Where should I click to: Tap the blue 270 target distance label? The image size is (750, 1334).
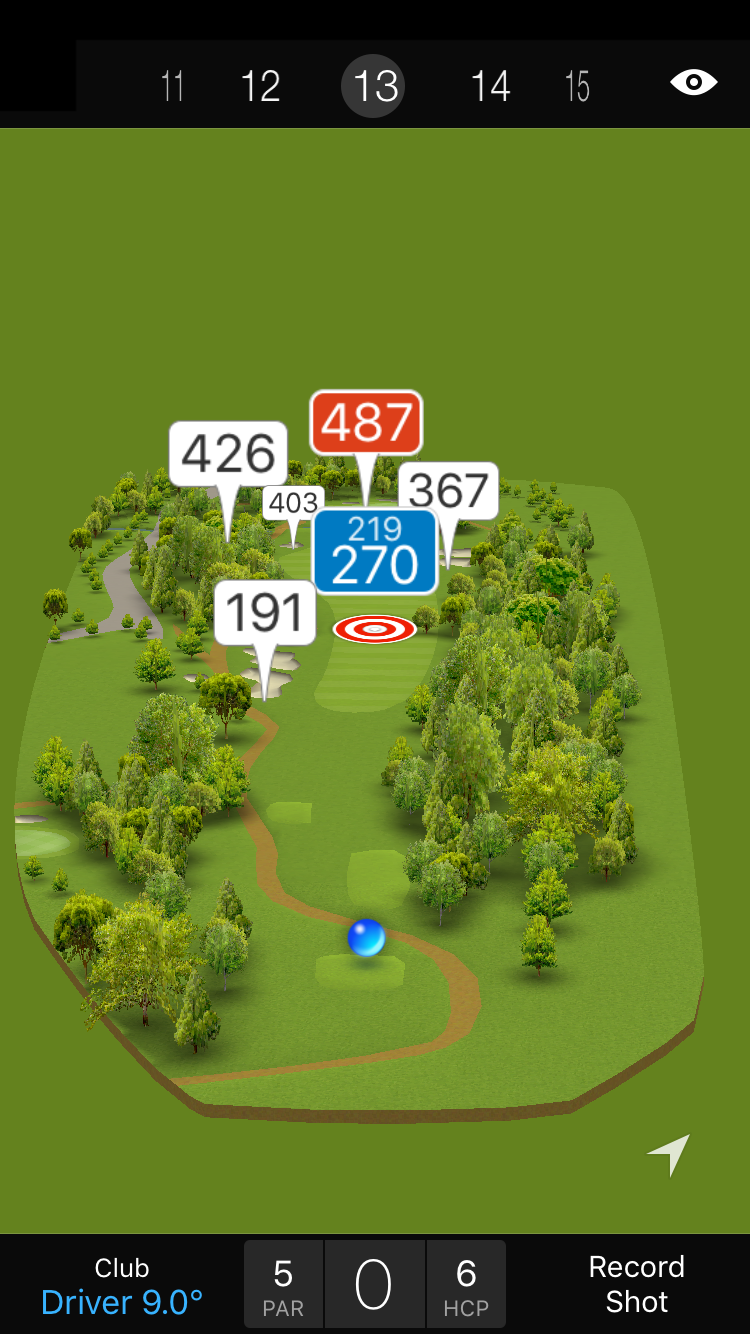click(x=375, y=552)
